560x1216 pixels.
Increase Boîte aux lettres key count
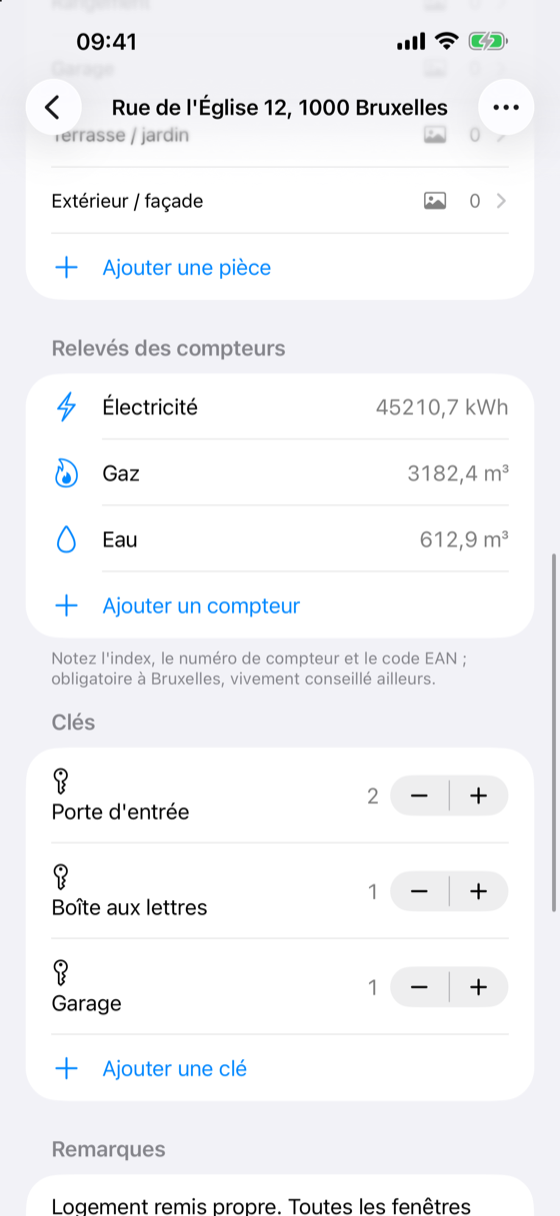479,891
